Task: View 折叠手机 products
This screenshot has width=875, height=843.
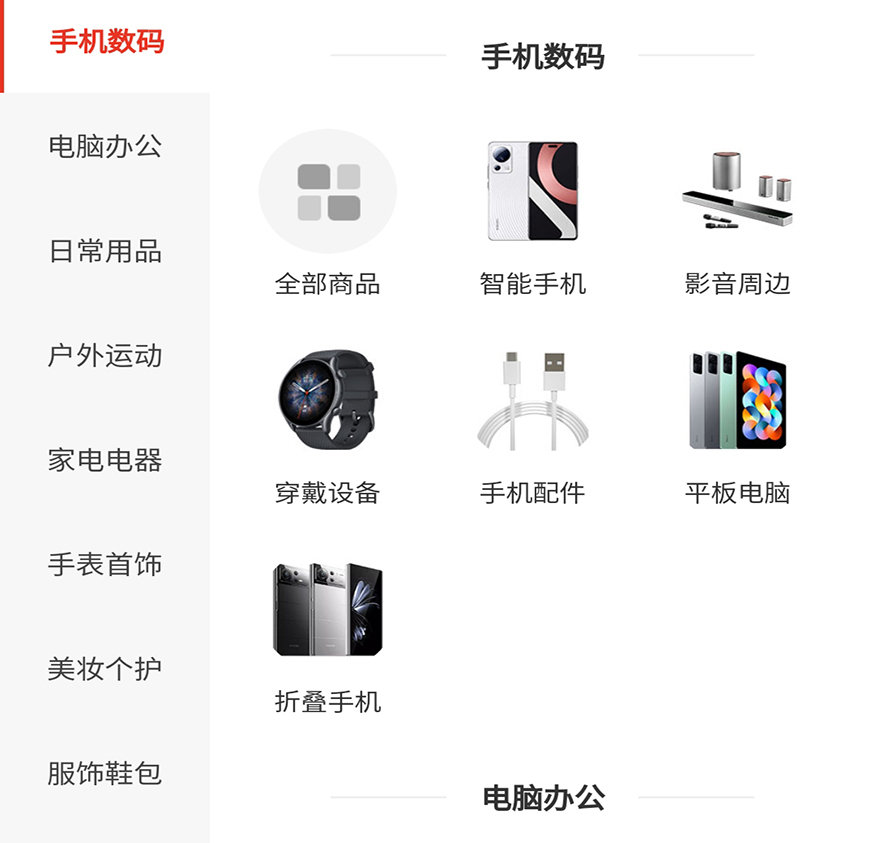Action: [x=328, y=632]
